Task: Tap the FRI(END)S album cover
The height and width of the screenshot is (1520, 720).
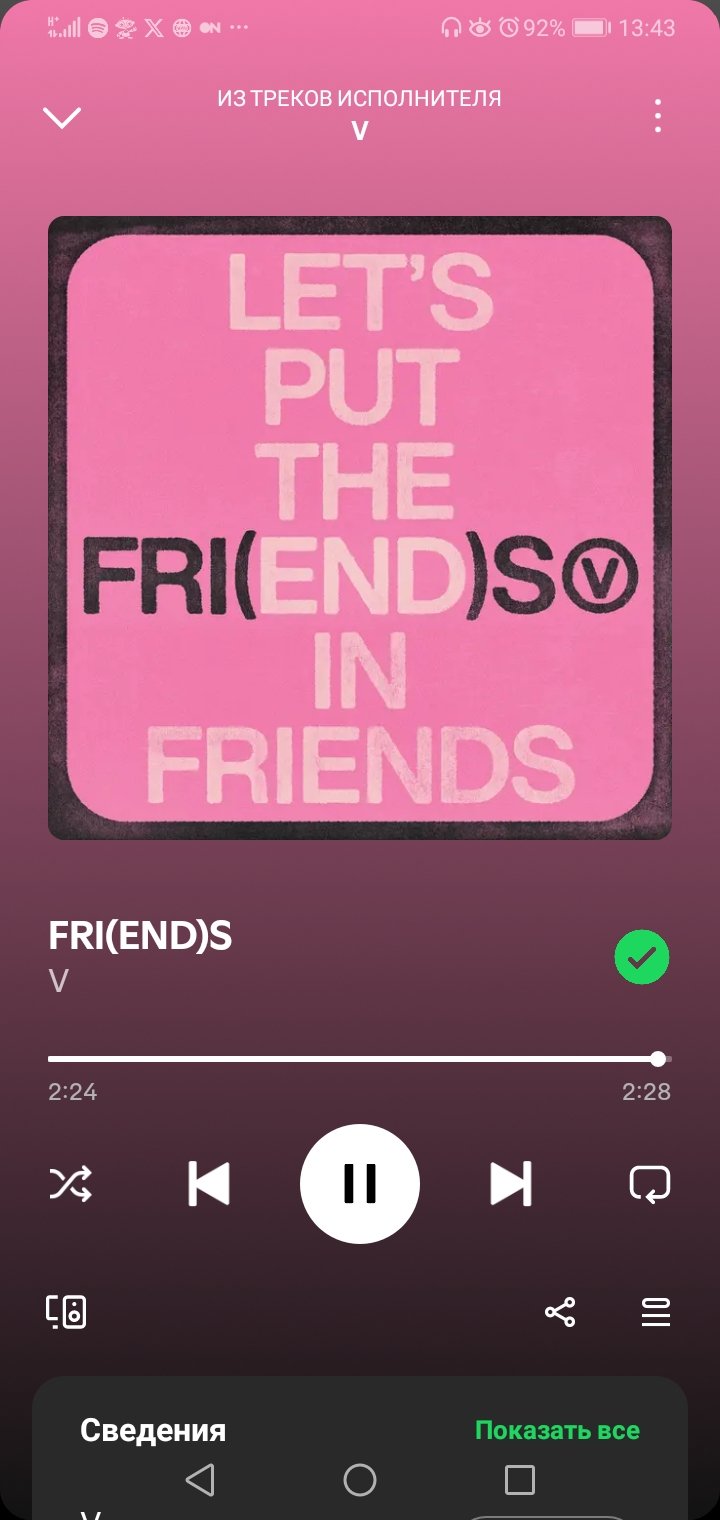Action: [360, 528]
